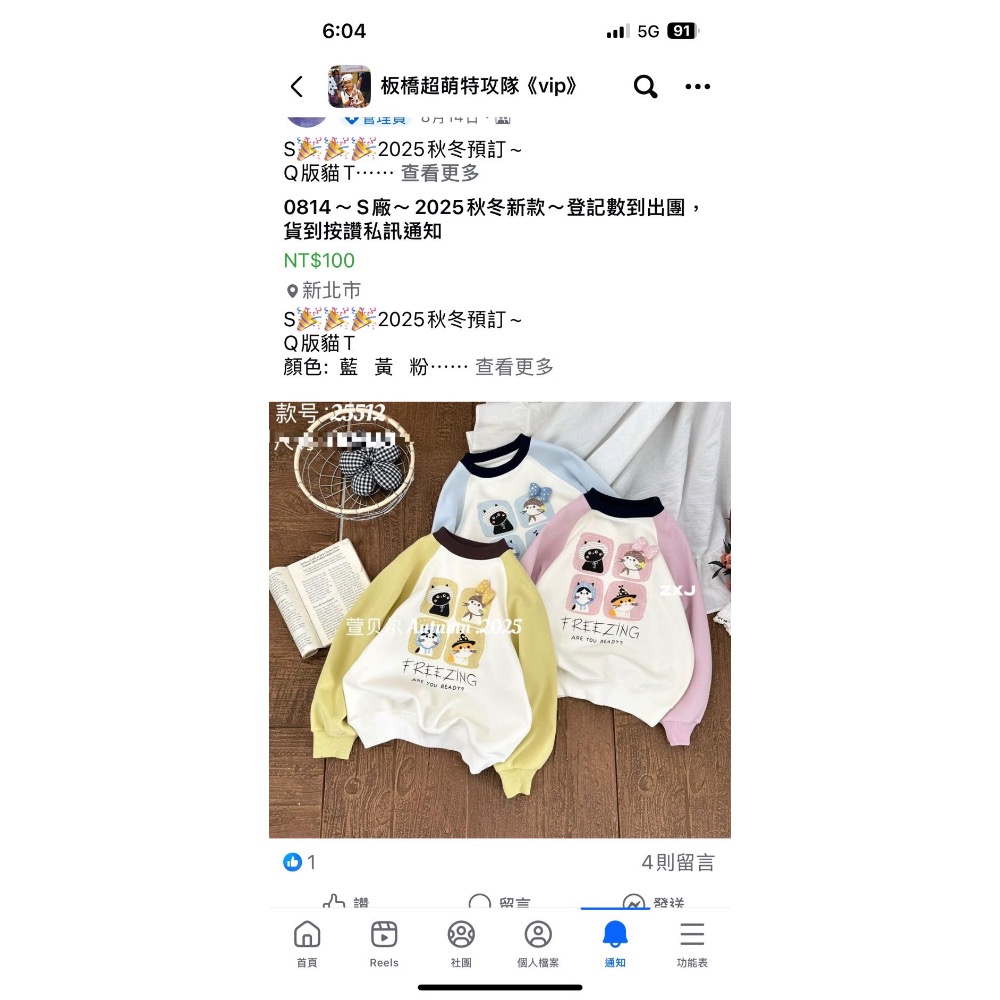Open the 板橋超萌特攻隊《vip》 group page
Viewport: 1000px width, 1000px height.
pos(479,87)
